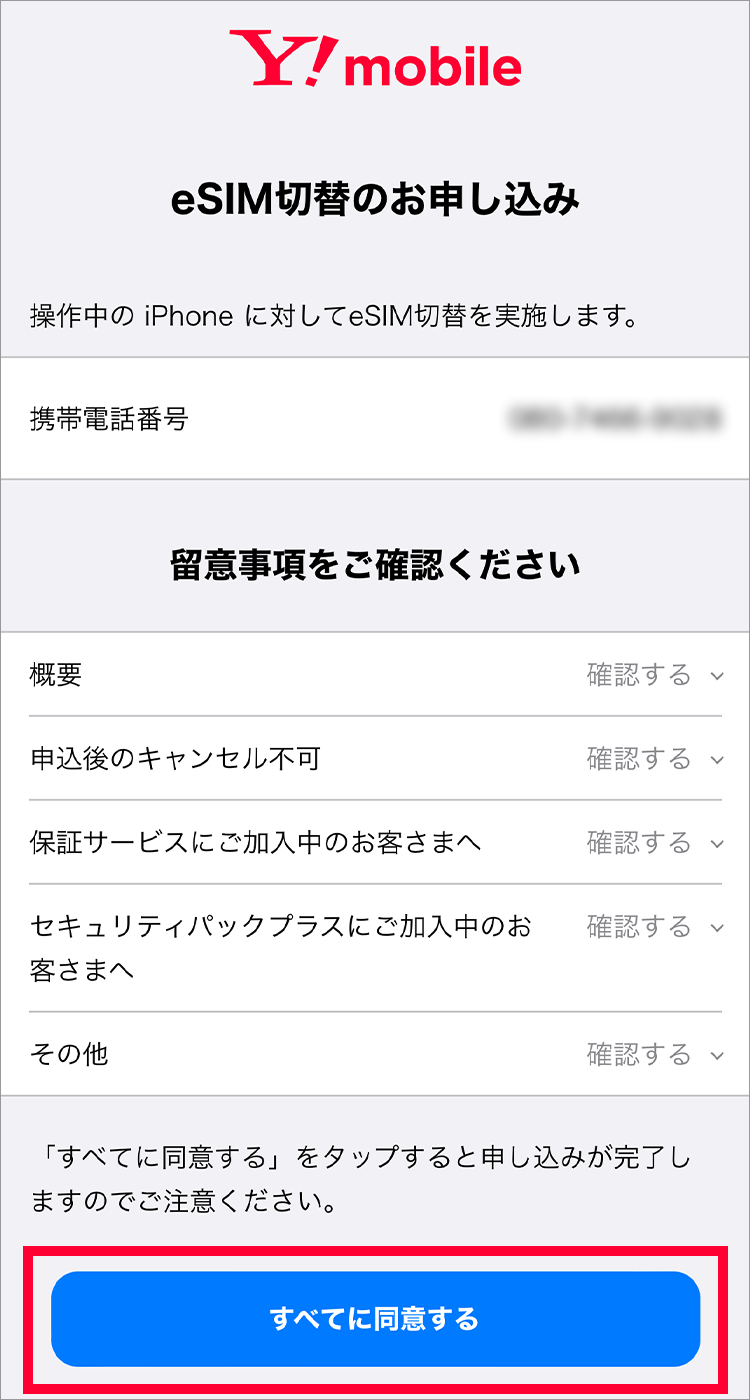The image size is (750, 1400).
Task: Tap すべてに同意する button
Action: click(375, 1319)
